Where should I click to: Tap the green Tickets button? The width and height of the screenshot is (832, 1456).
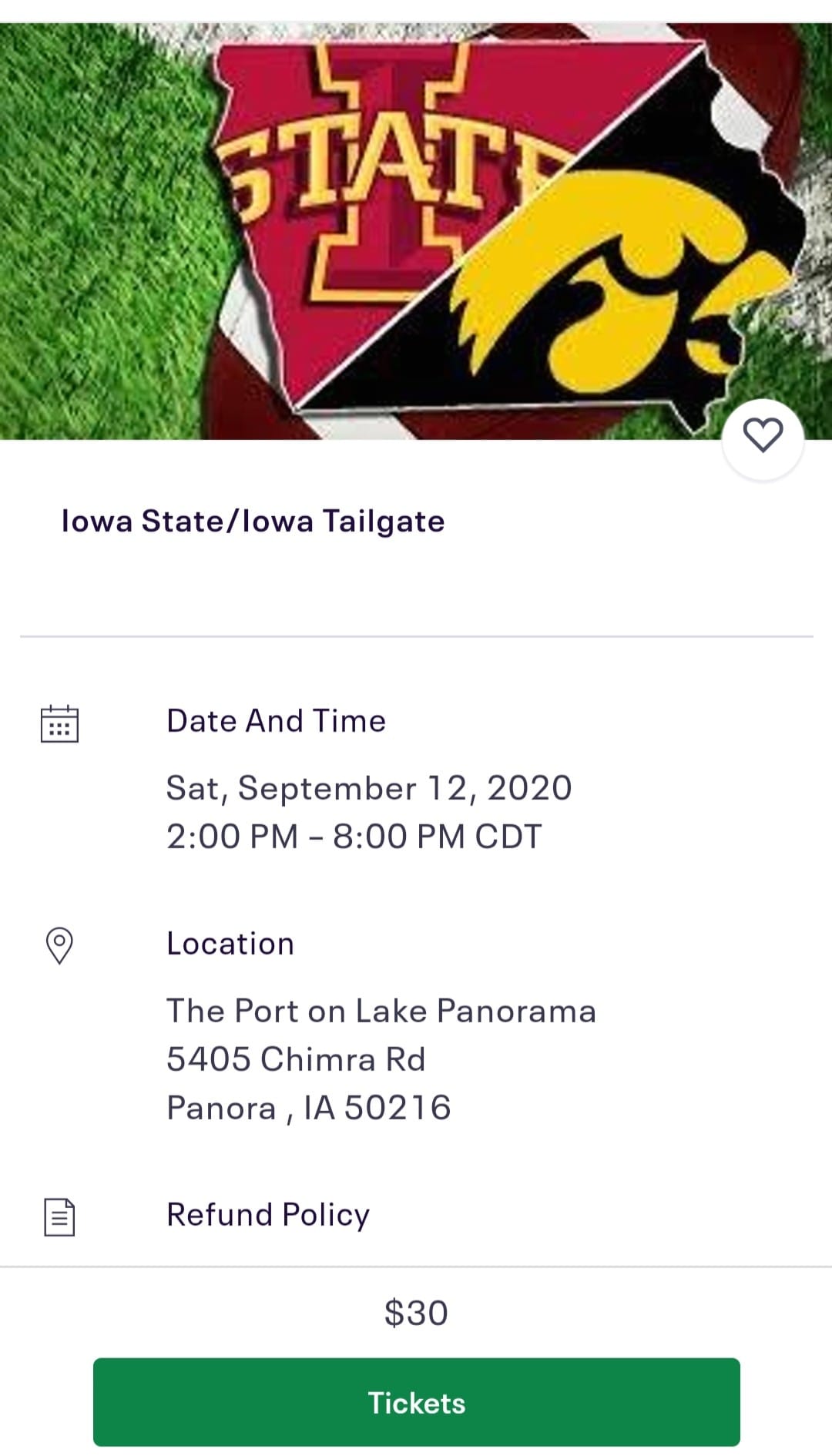point(416,1402)
